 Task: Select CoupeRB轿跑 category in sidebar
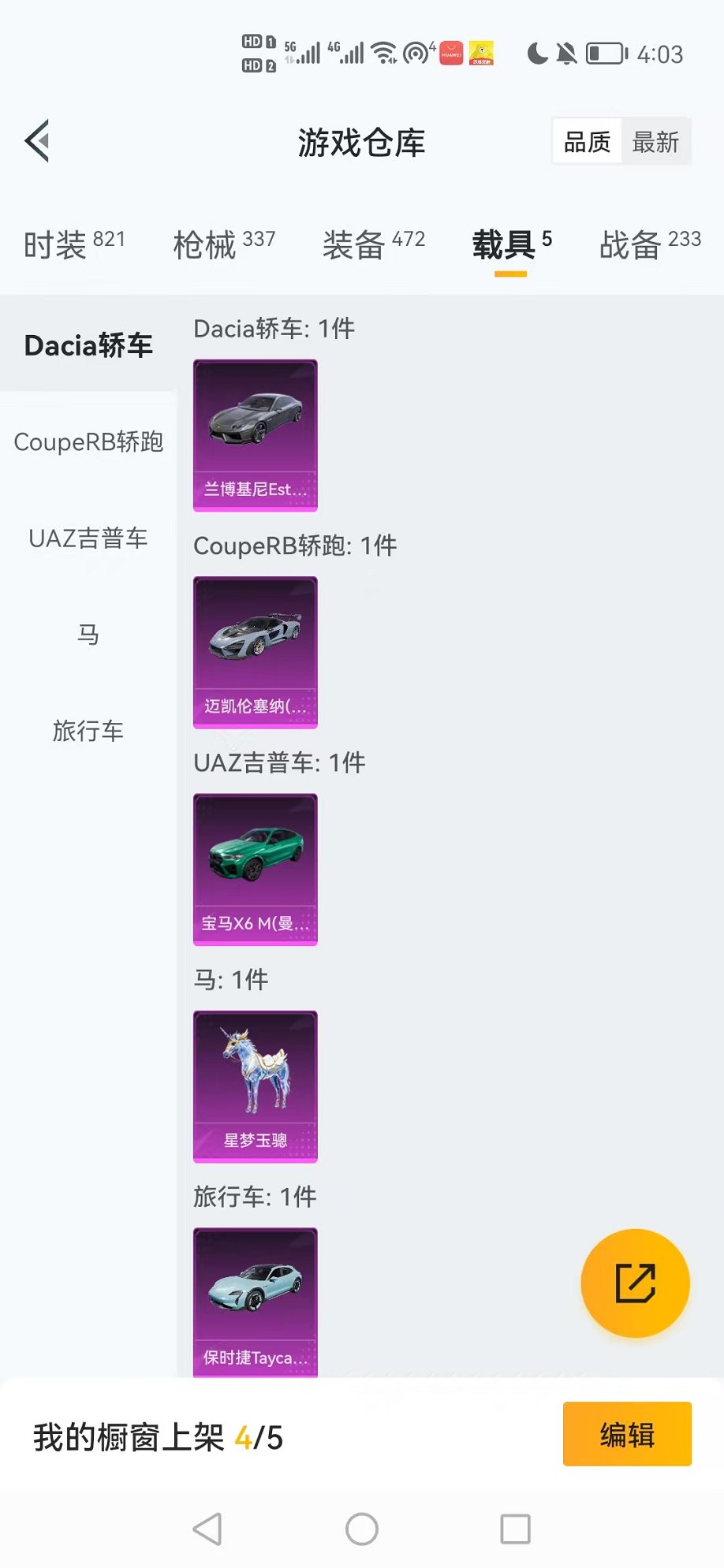[88, 444]
